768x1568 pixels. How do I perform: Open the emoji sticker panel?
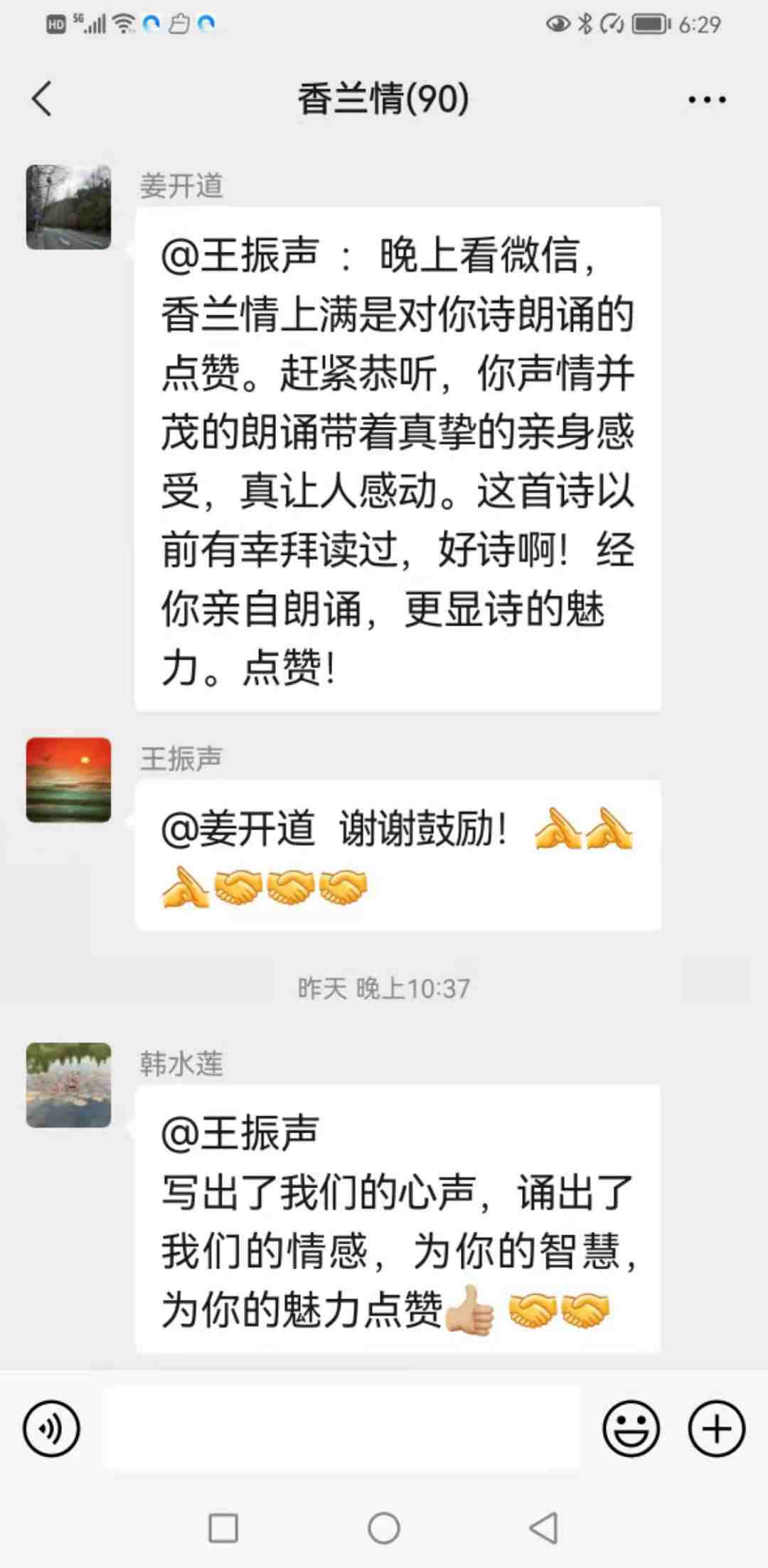click(631, 1428)
